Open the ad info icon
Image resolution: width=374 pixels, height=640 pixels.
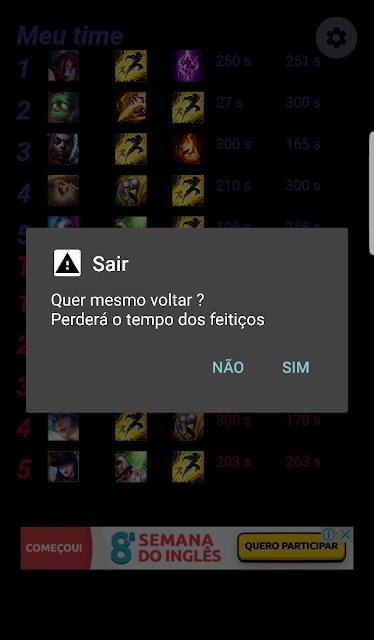(329, 535)
